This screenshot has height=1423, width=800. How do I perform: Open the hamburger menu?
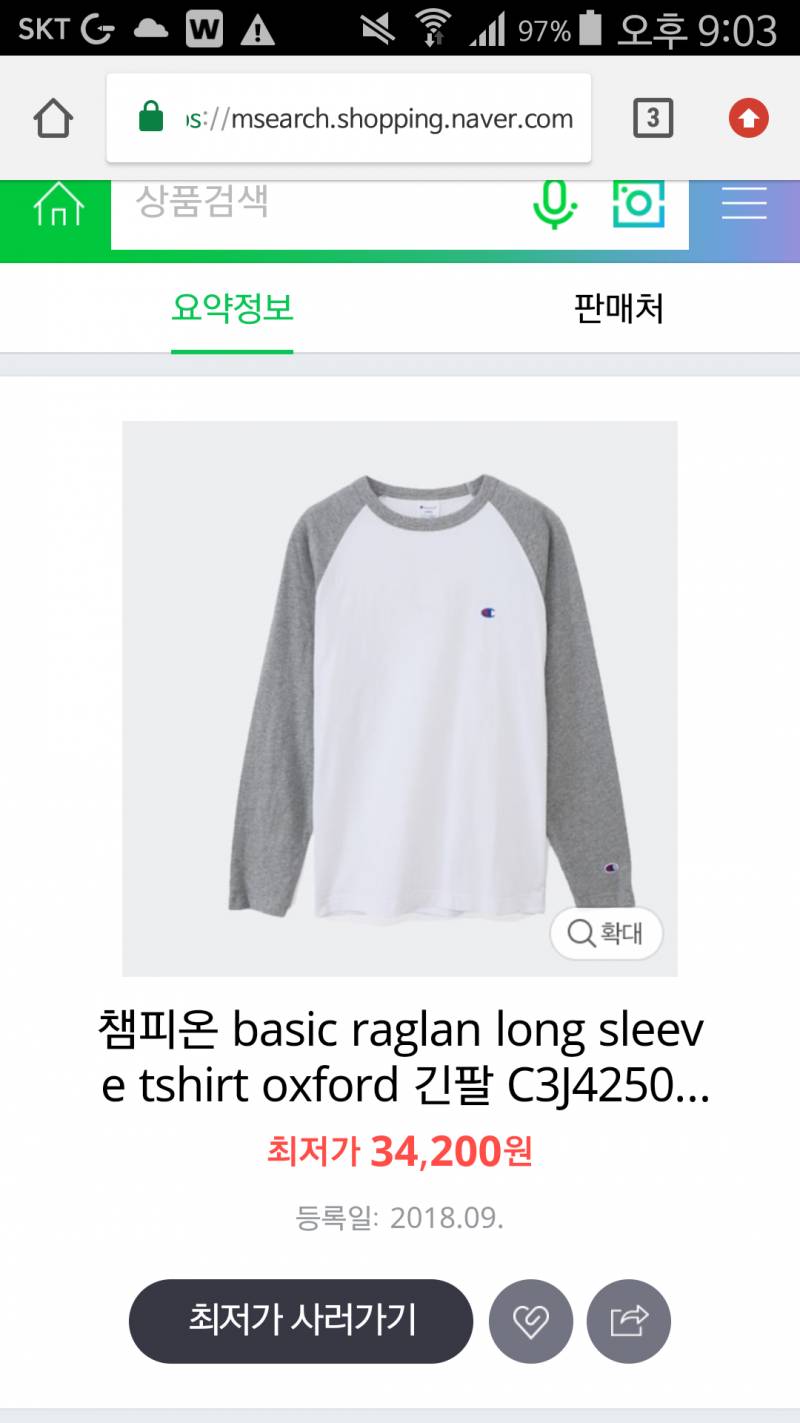coord(744,204)
